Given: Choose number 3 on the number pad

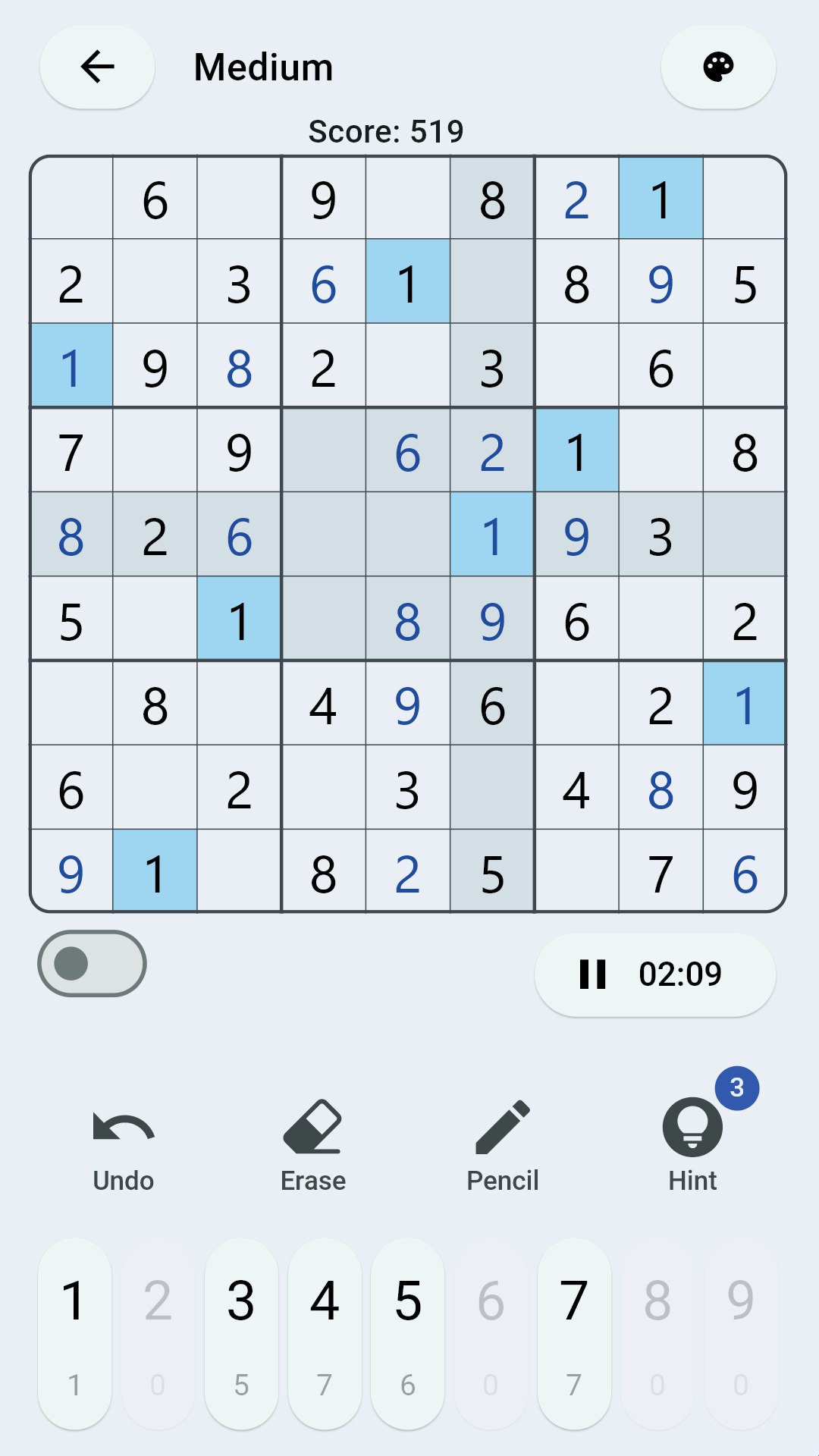Looking at the screenshot, I should pyautogui.click(x=241, y=1332).
